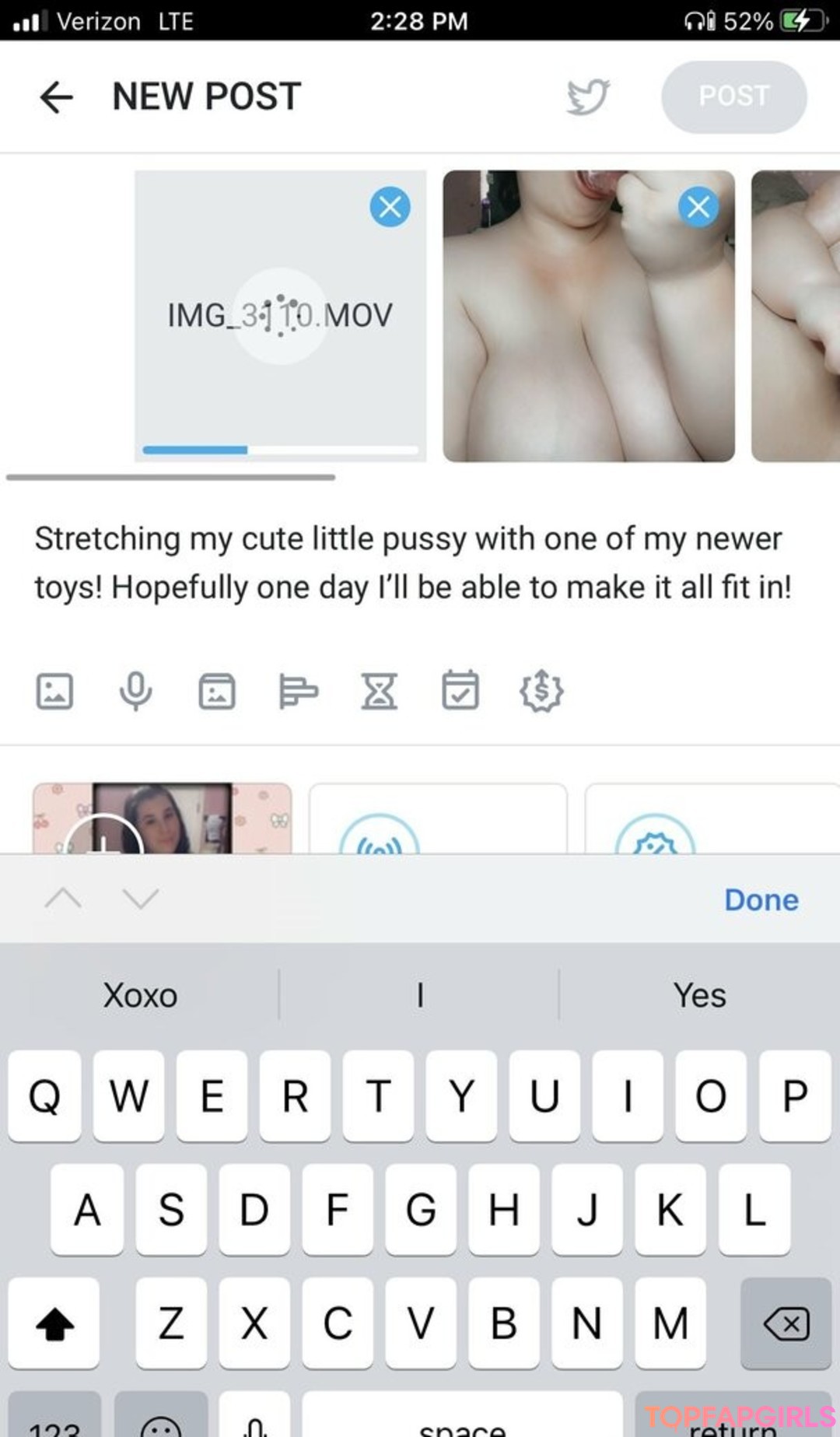This screenshot has width=840, height=1437.
Task: Record audio with the microphone icon
Action: 135,691
